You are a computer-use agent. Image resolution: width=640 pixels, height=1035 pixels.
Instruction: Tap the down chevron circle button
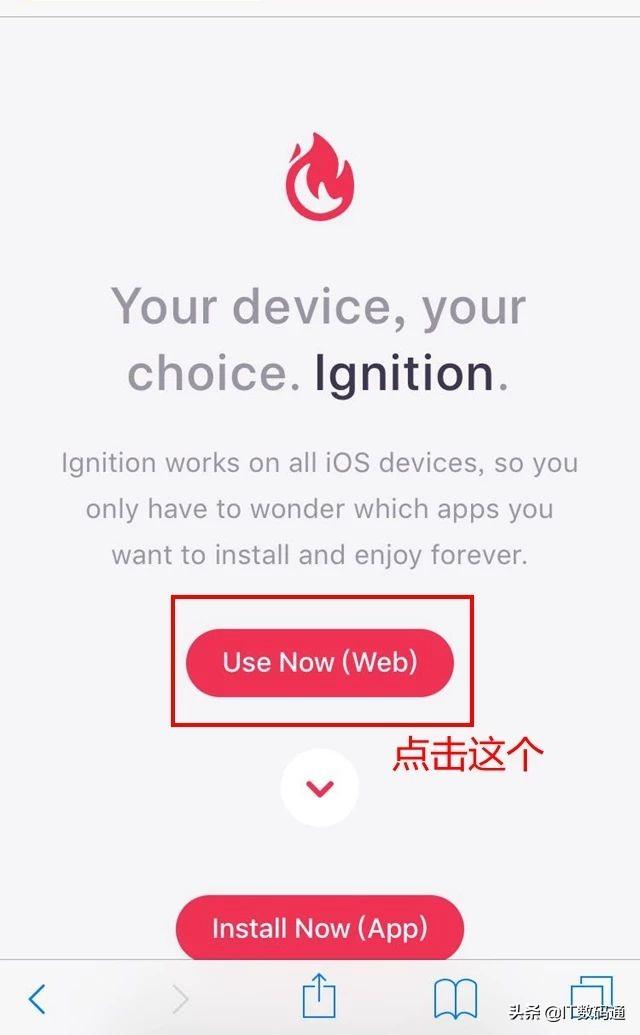tap(320, 787)
